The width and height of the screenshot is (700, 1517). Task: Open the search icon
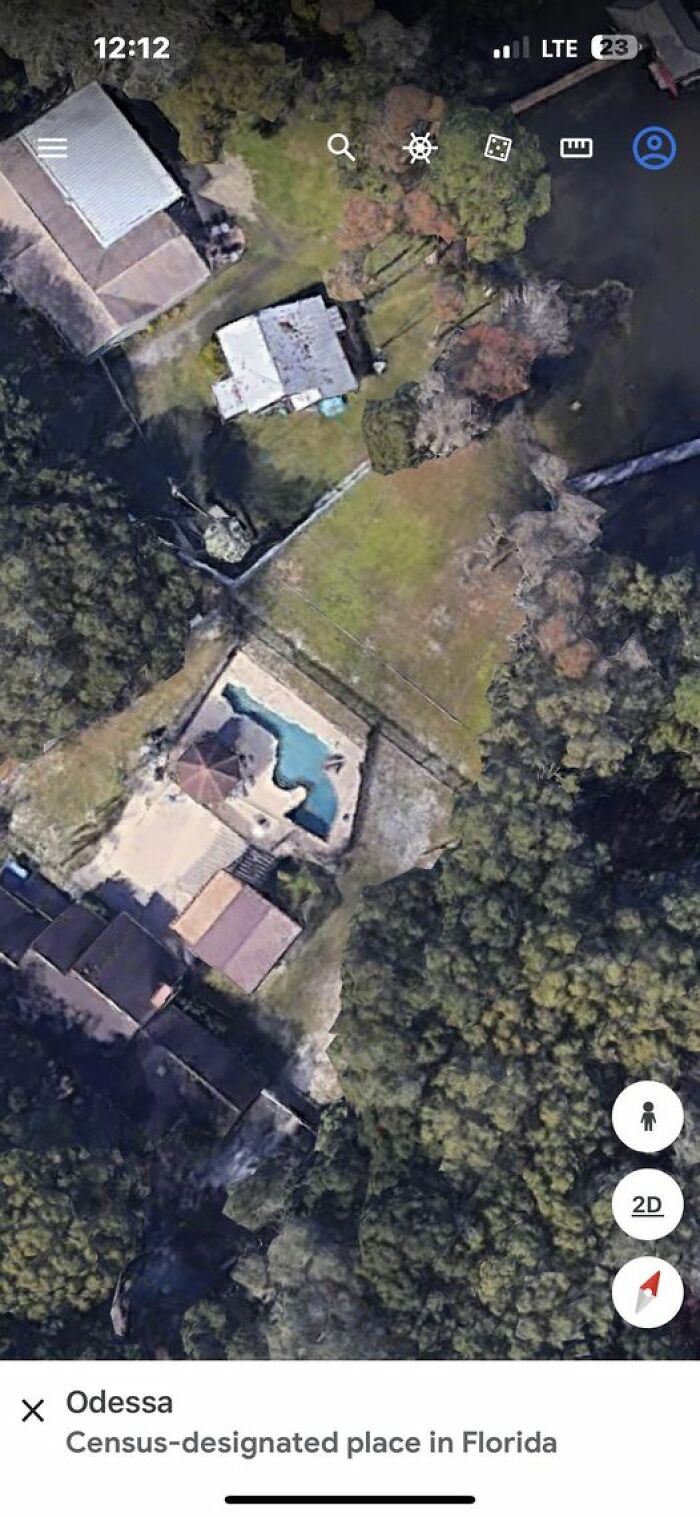click(x=341, y=148)
